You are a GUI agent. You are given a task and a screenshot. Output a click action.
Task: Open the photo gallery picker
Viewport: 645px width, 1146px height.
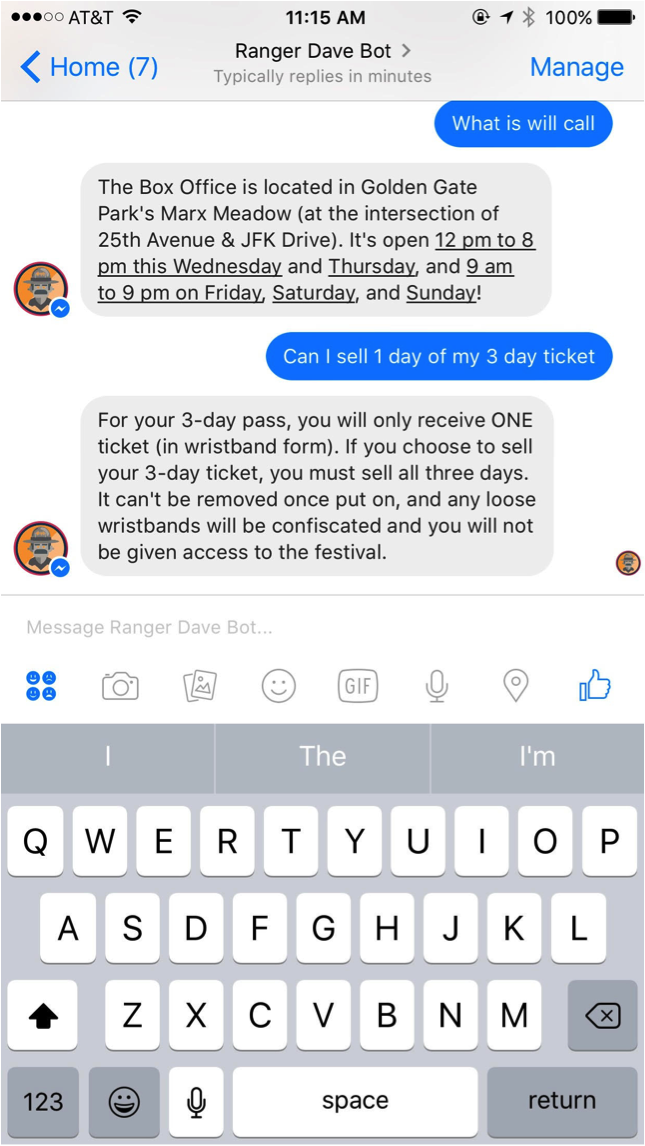coord(200,686)
